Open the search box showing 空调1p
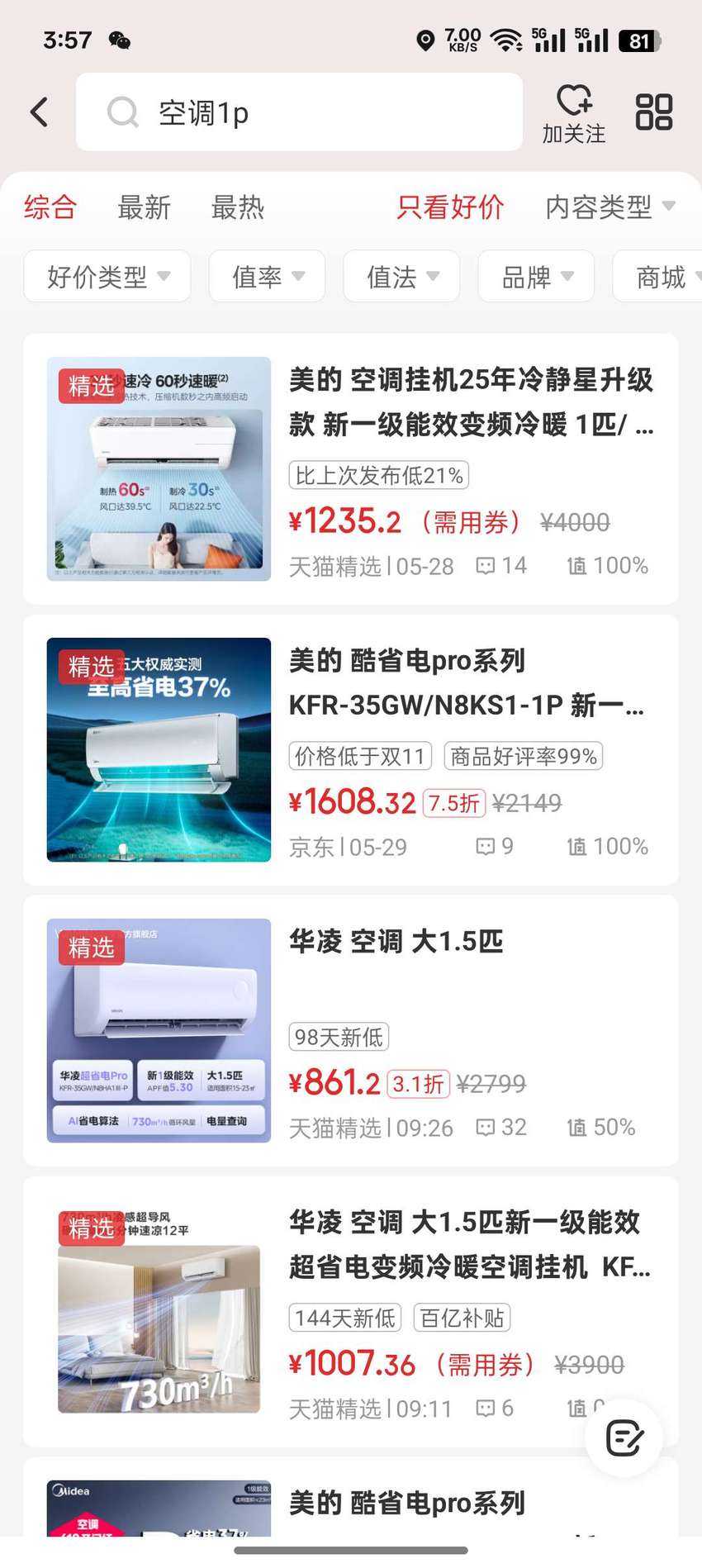This screenshot has width=702, height=1568. (x=299, y=112)
